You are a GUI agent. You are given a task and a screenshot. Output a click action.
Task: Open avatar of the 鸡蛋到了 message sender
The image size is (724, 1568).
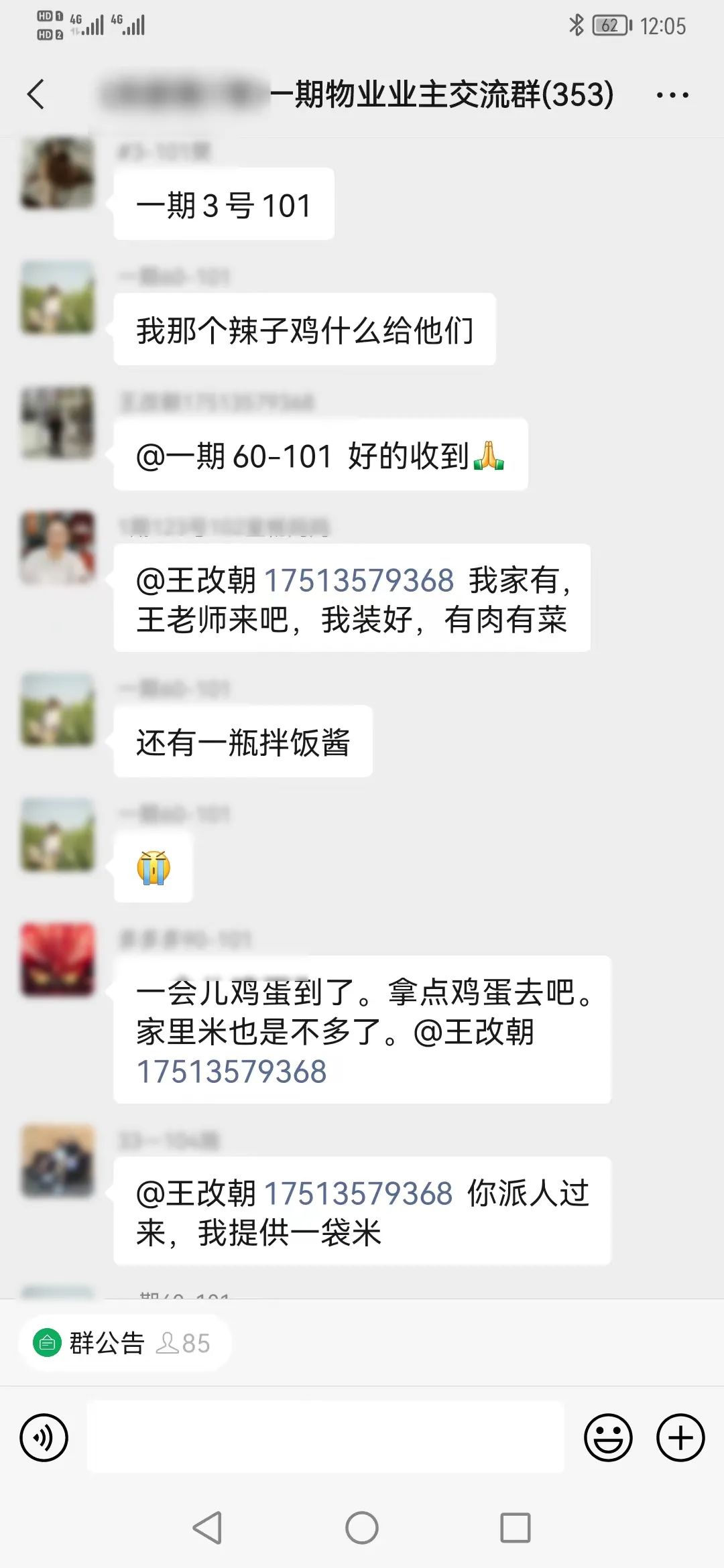click(58, 960)
